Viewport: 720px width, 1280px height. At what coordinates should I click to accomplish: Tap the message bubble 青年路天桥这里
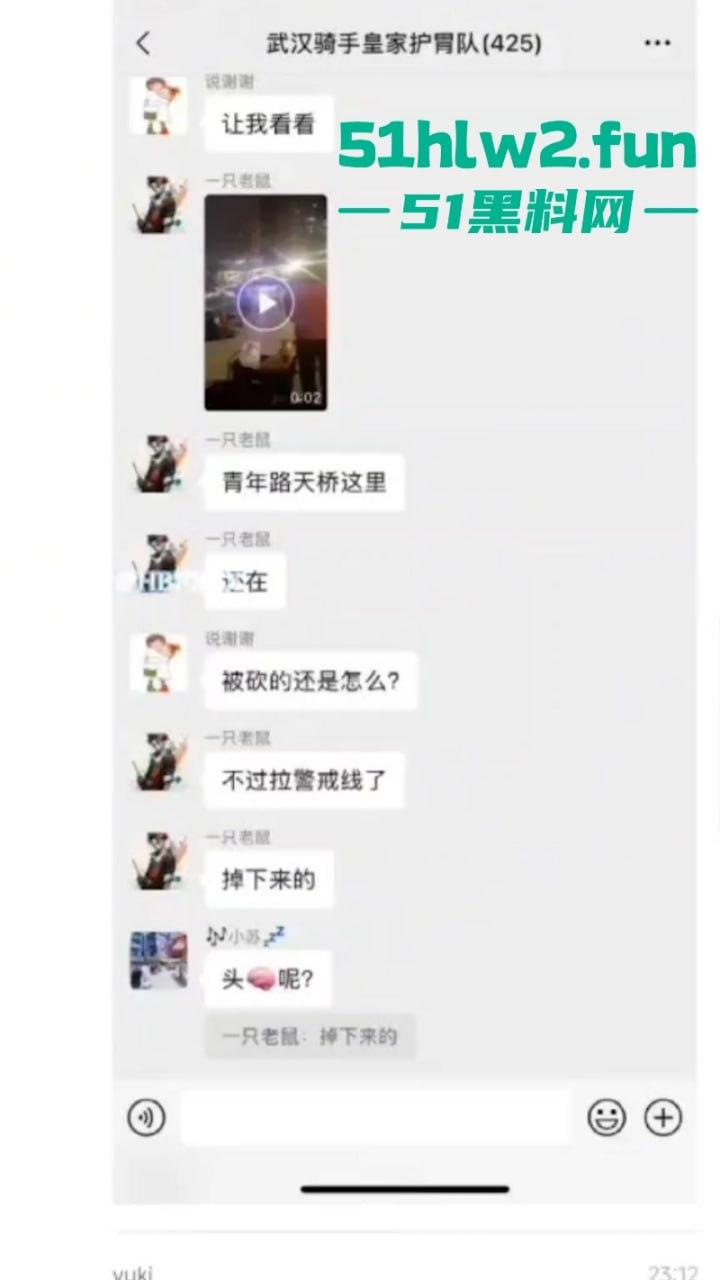pos(302,482)
